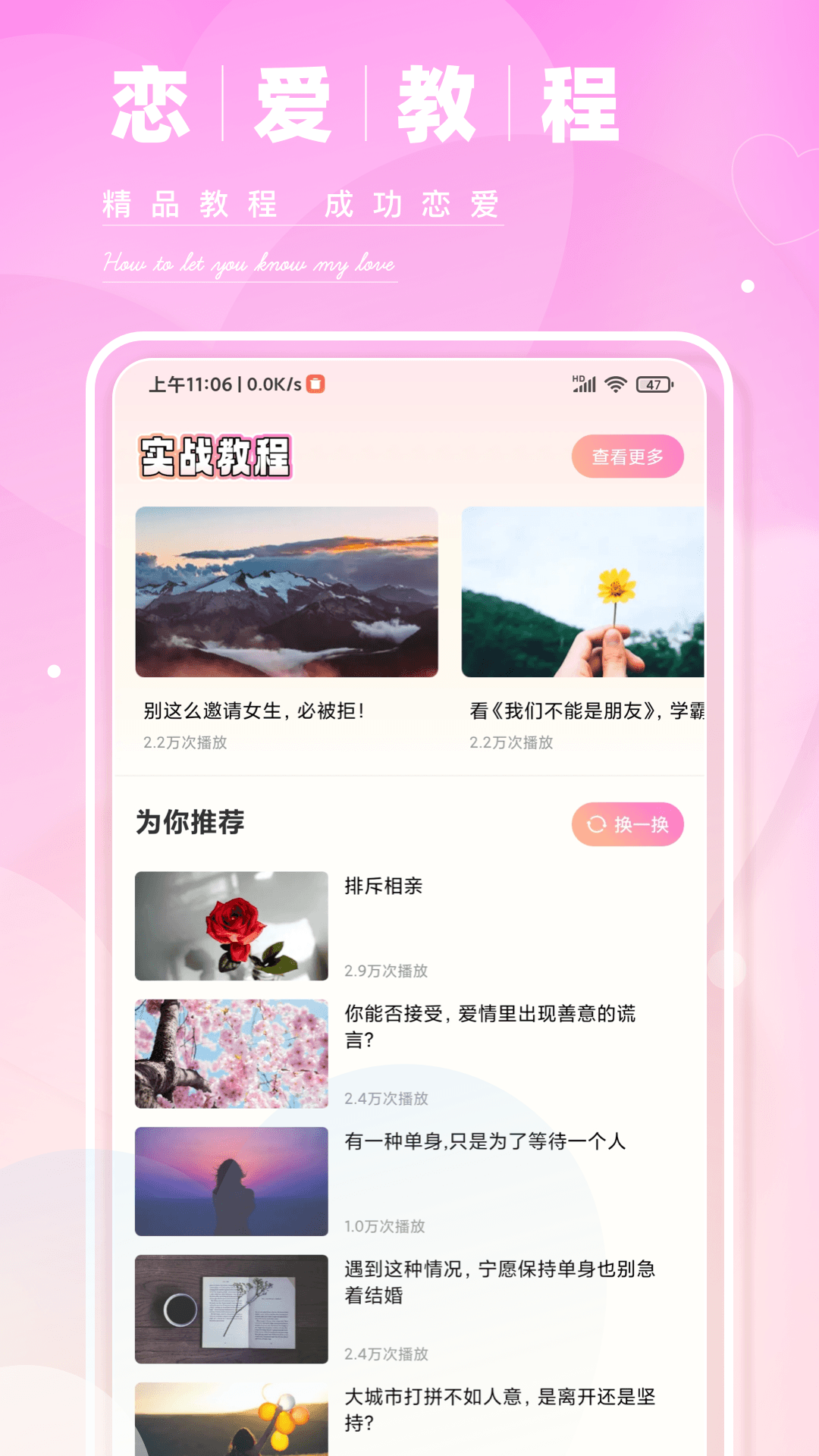Image resolution: width=819 pixels, height=1456 pixels.
Task: Tap the cellular signal bars icon
Action: click(588, 384)
